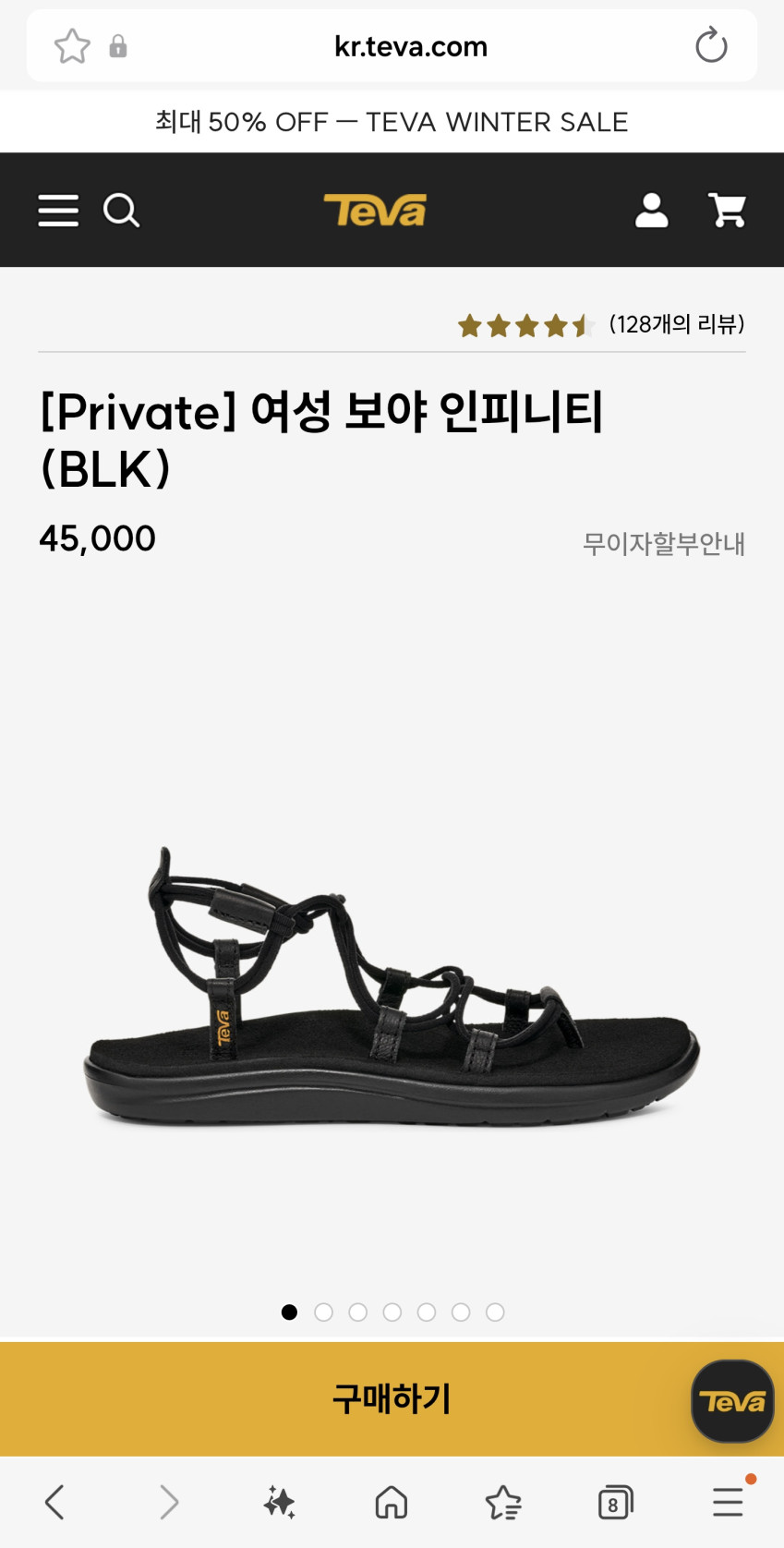Select the last product image dot

(495, 1312)
